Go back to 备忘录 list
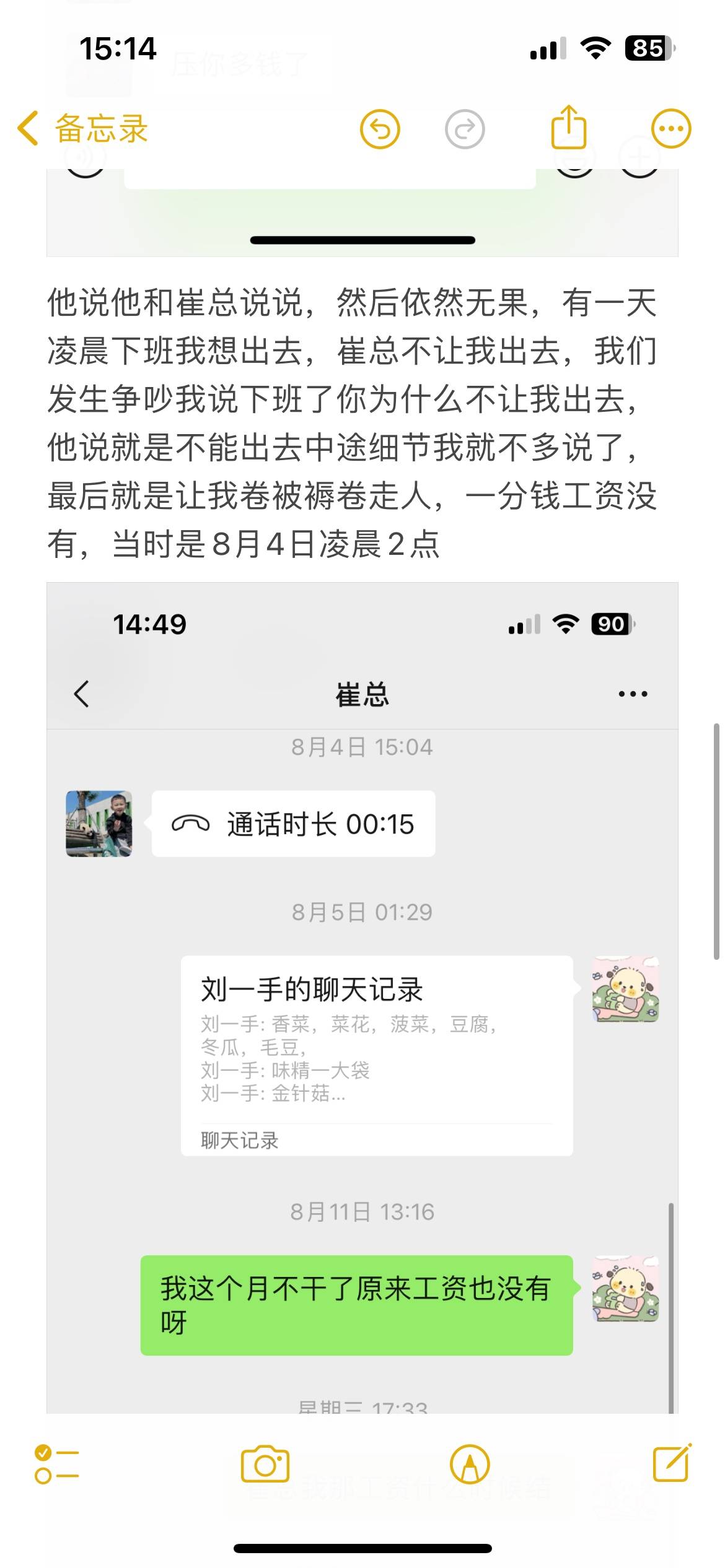Image resolution: width=725 pixels, height=1568 pixels. pos(82,129)
